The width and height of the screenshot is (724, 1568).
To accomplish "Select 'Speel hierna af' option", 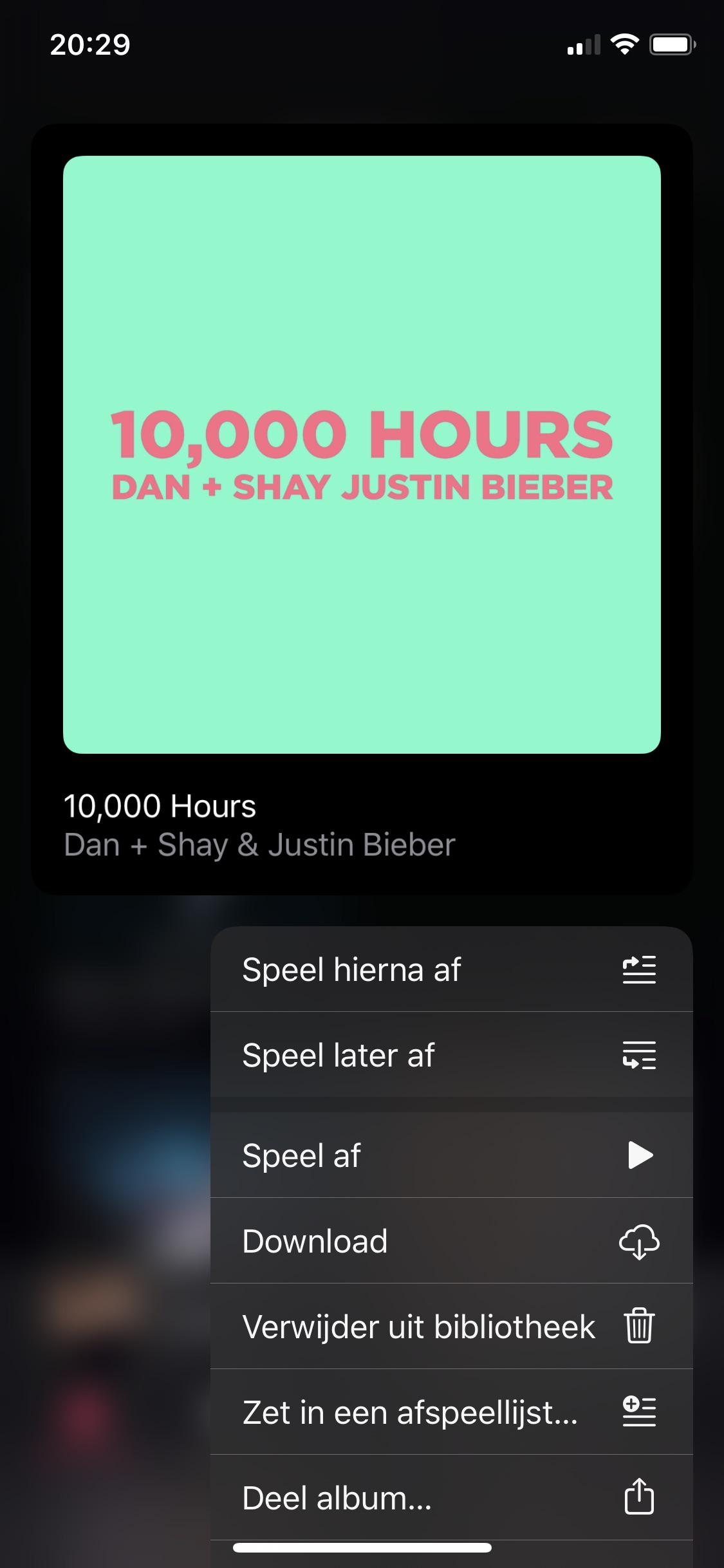I will click(x=450, y=969).
